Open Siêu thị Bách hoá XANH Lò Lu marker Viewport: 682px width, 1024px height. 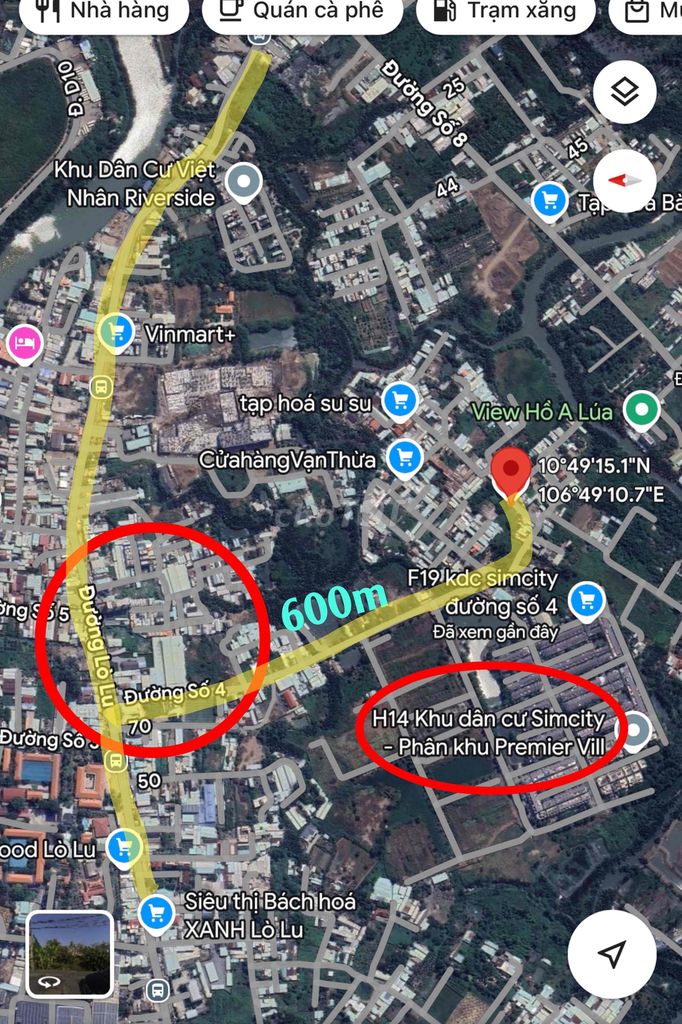coord(155,912)
